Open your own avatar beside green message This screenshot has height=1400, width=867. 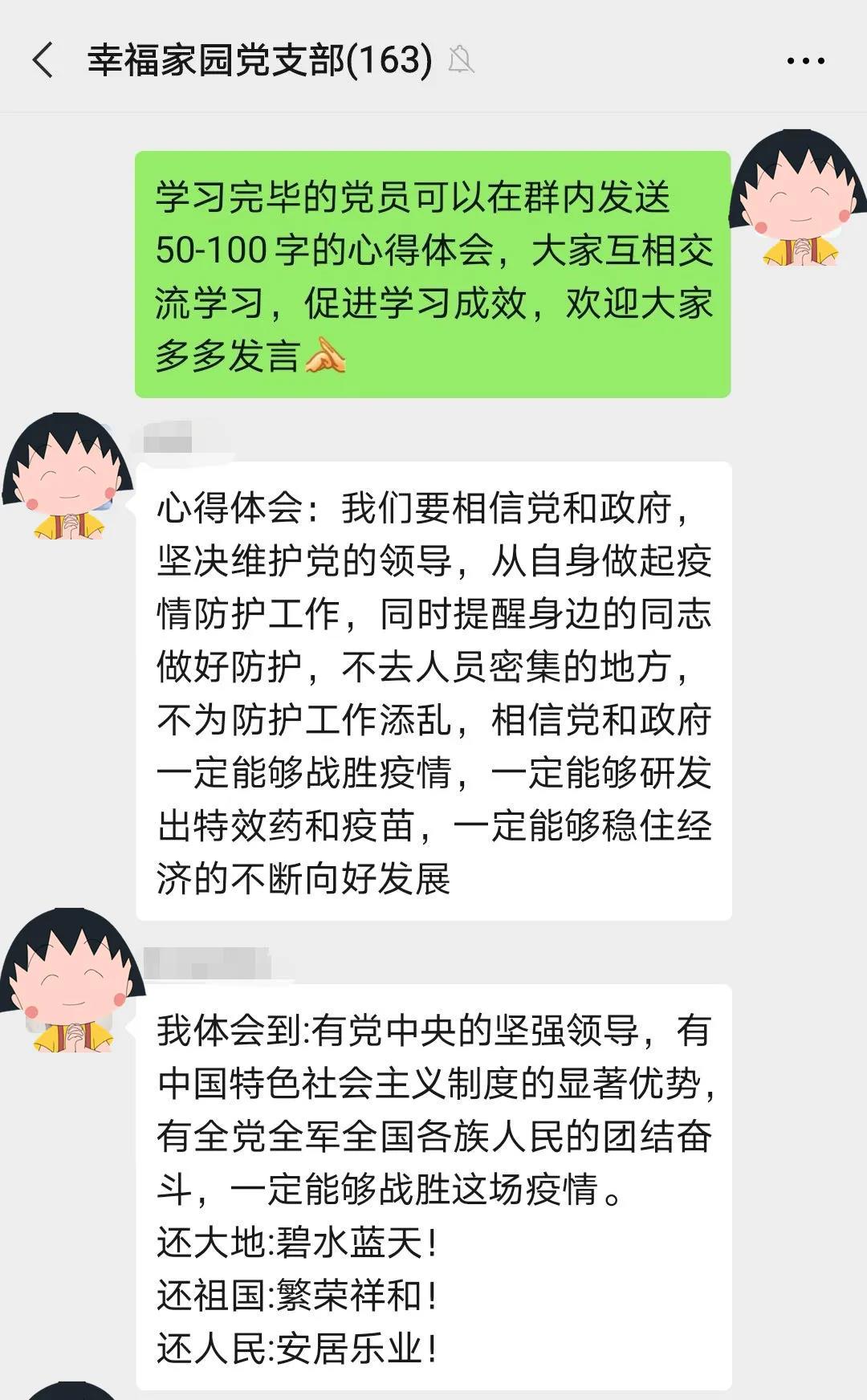[798, 197]
